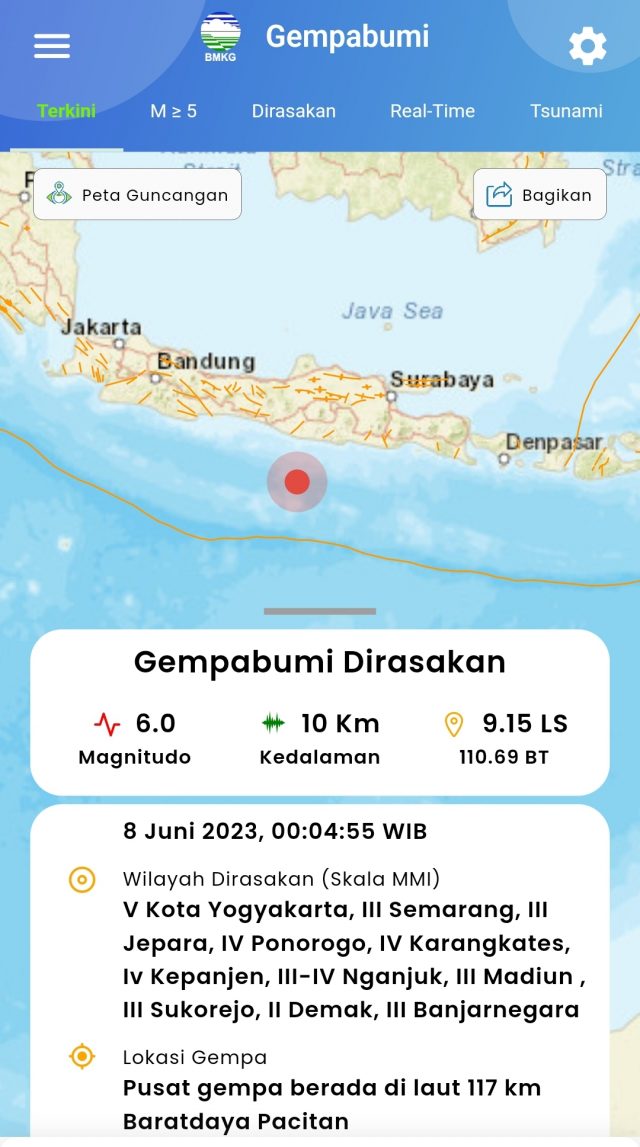
Task: Switch to the M ≥ 5 tab
Action: pyautogui.click(x=174, y=111)
